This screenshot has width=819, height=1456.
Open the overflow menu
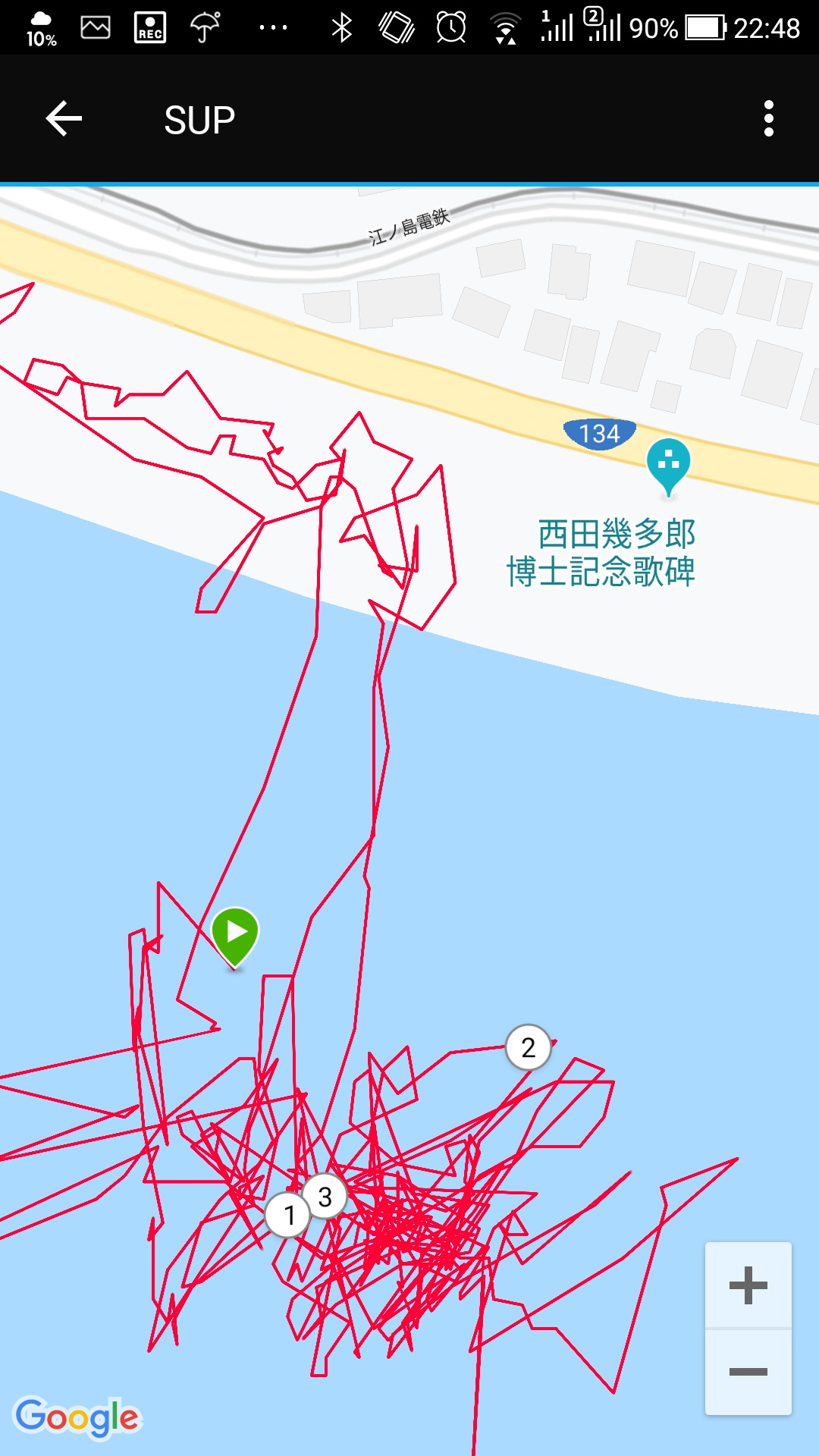[769, 119]
